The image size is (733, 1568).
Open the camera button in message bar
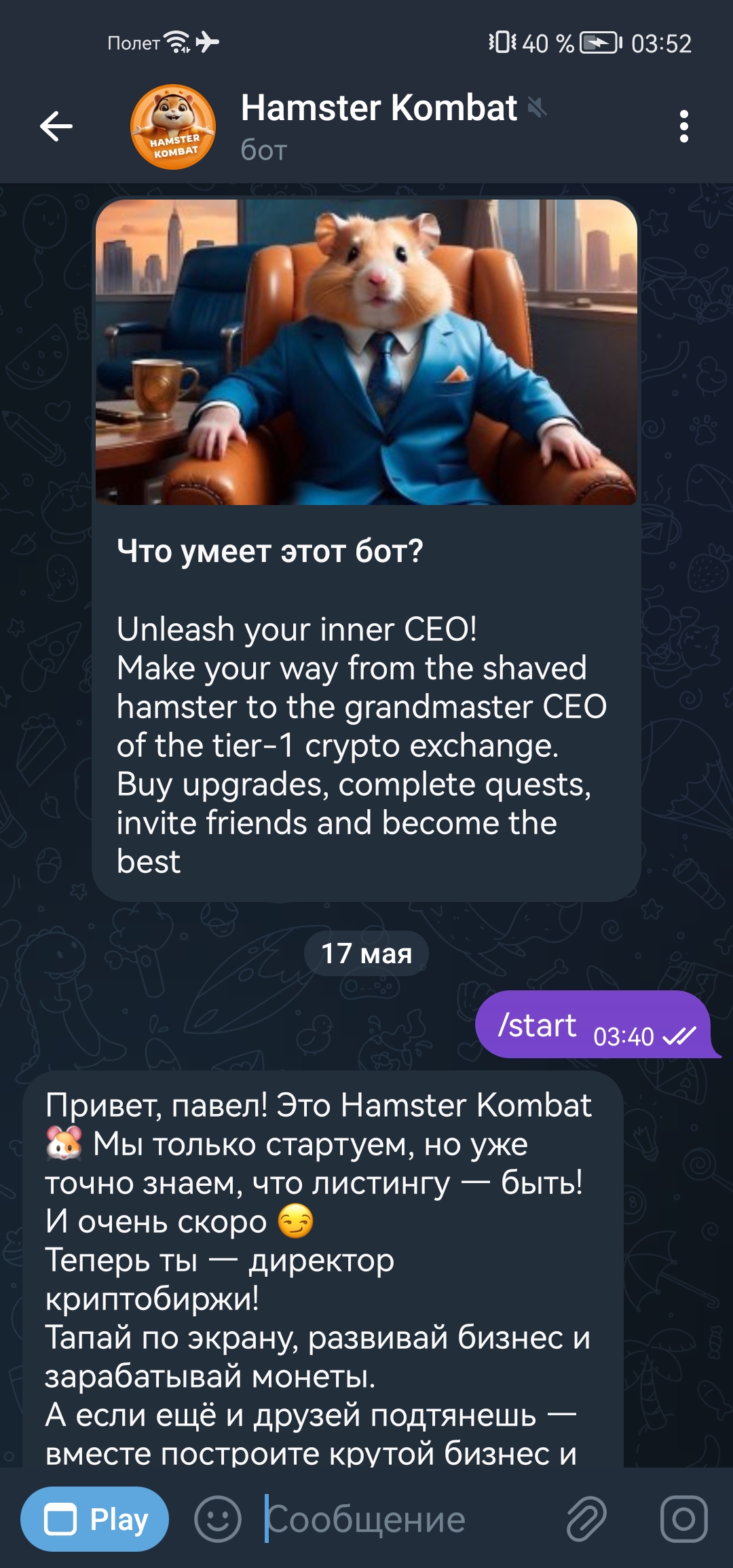coord(683,1519)
